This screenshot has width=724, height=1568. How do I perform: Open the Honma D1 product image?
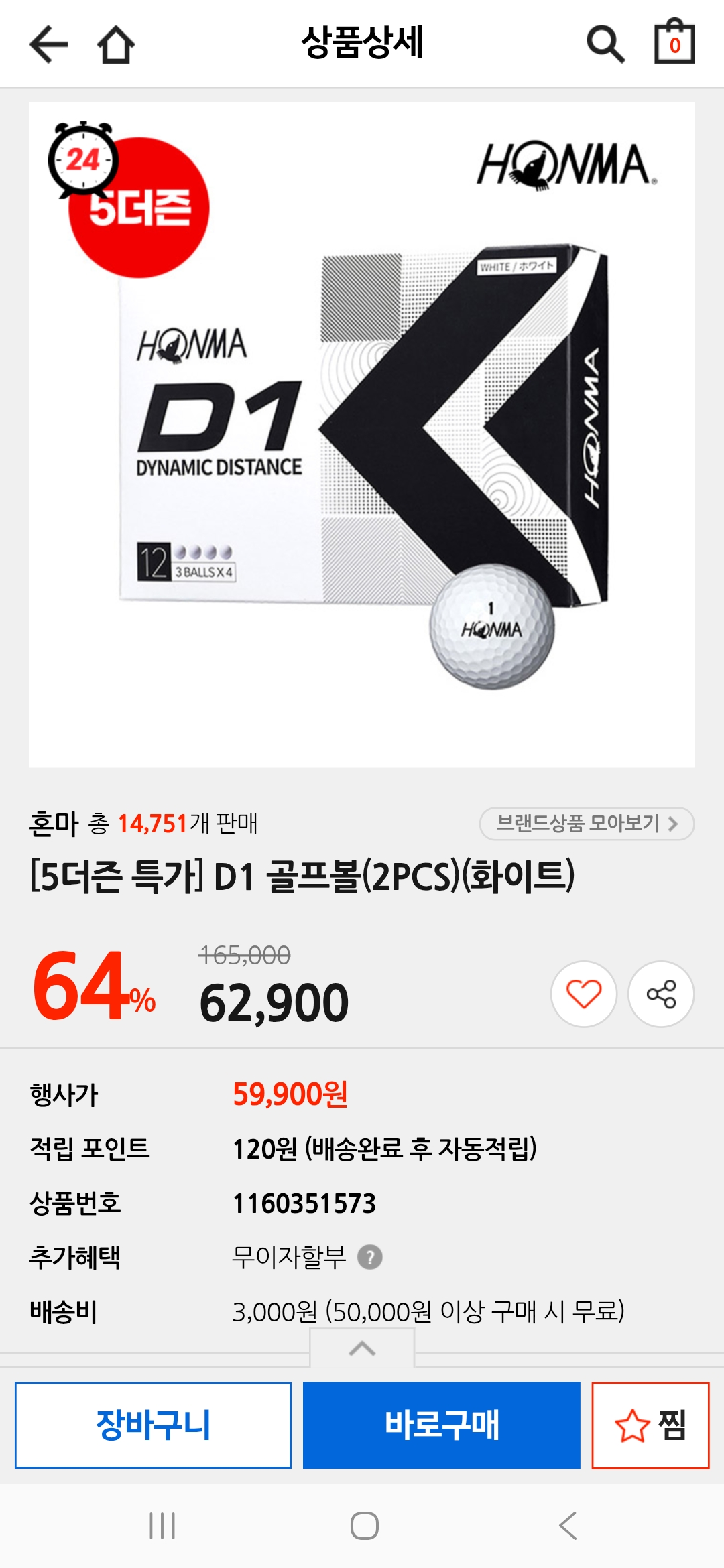(x=362, y=436)
